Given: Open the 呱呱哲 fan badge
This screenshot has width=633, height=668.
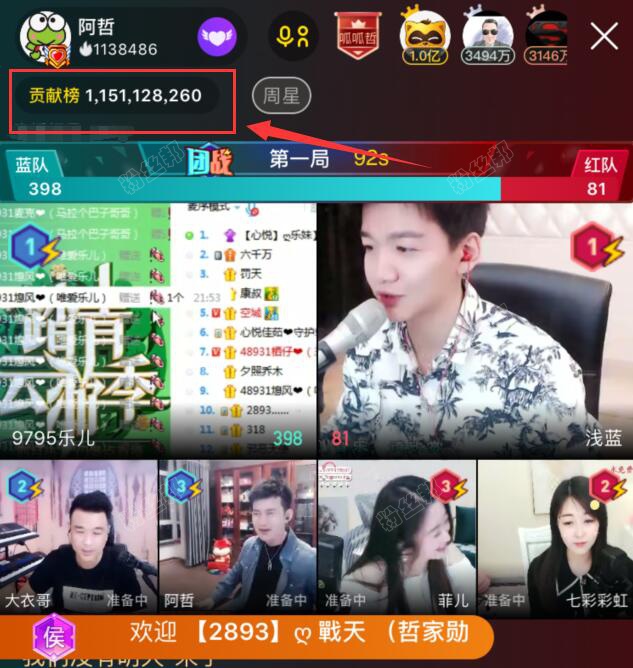Looking at the screenshot, I should [360, 35].
